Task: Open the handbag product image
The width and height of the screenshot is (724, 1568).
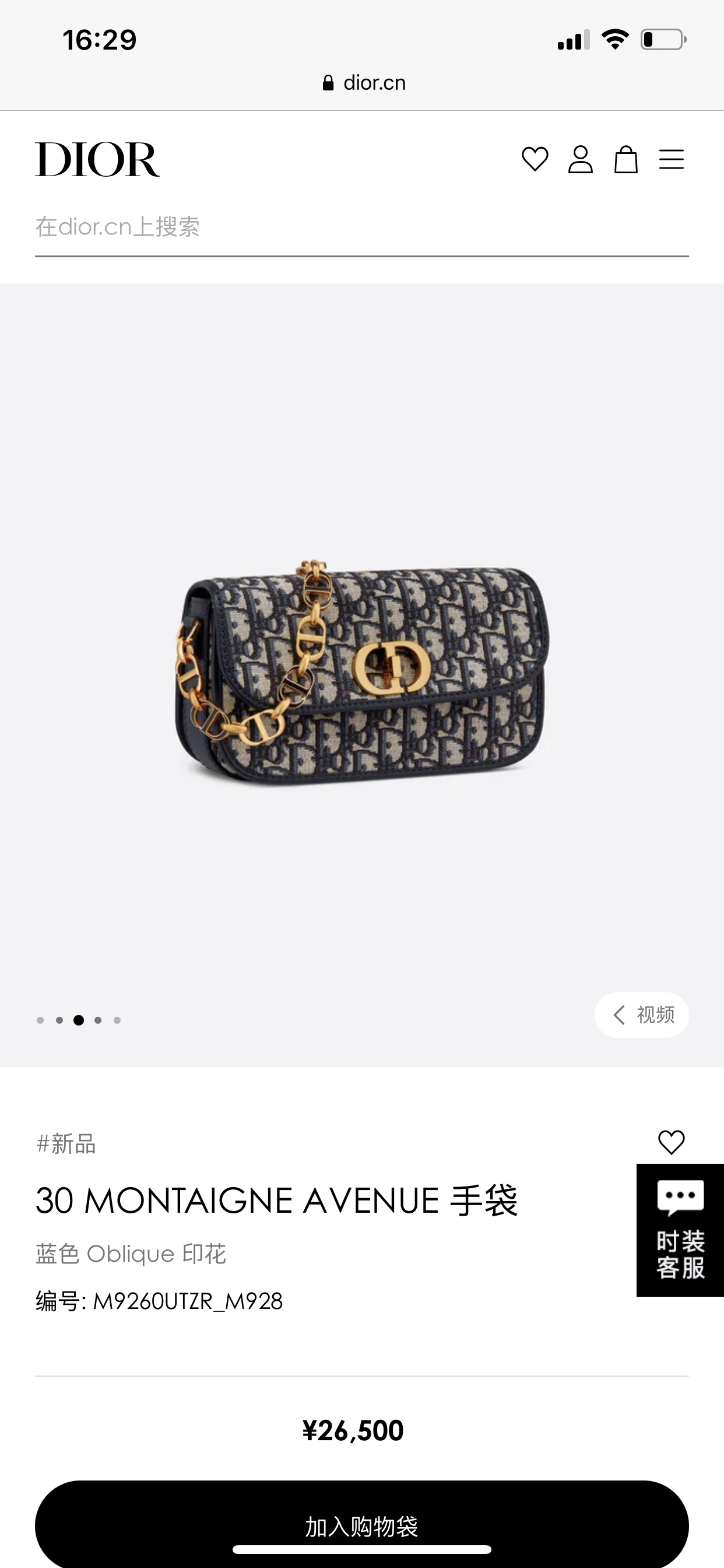Action: (x=361, y=673)
